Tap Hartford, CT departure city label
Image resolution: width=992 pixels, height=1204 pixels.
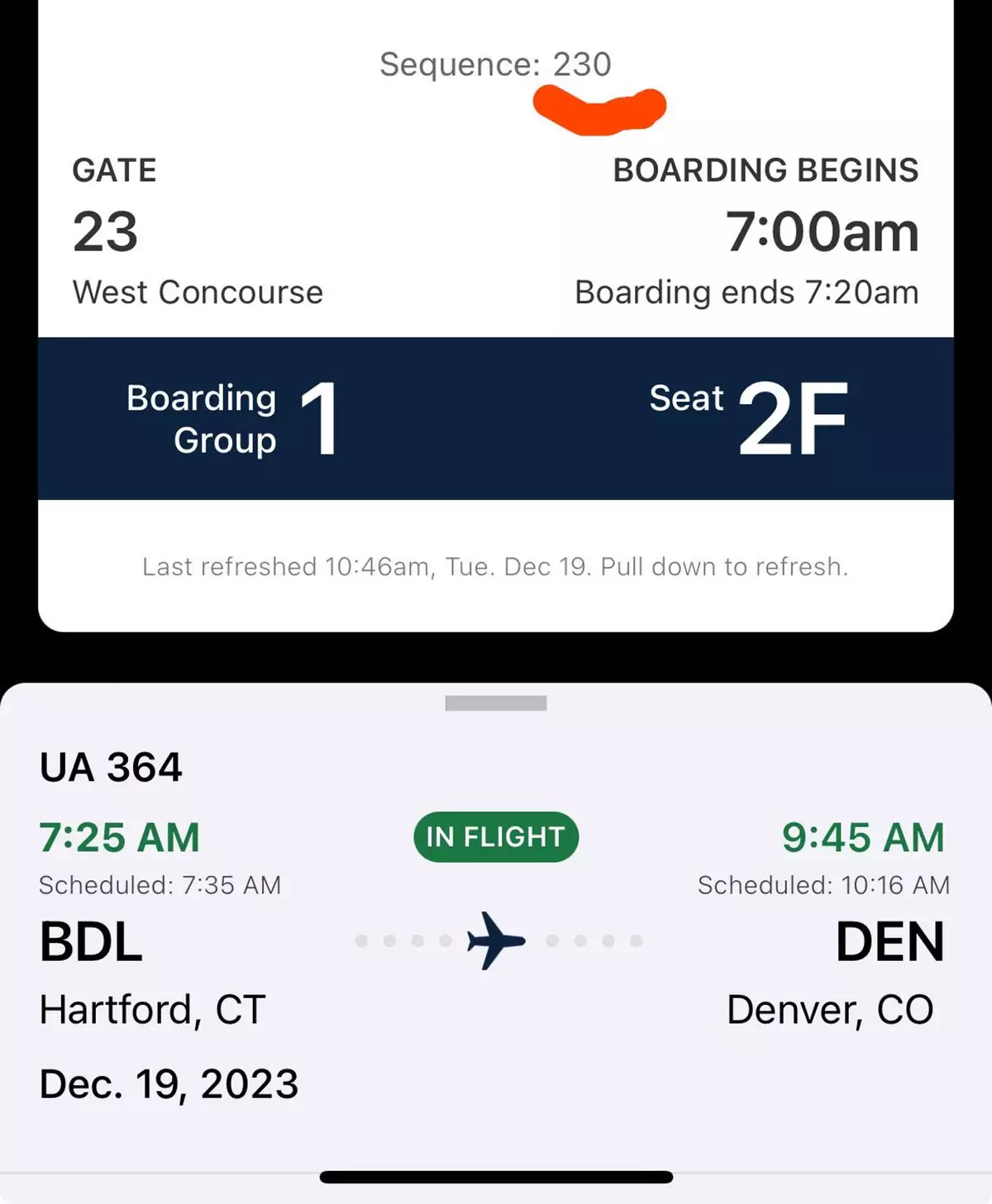[x=151, y=1009]
